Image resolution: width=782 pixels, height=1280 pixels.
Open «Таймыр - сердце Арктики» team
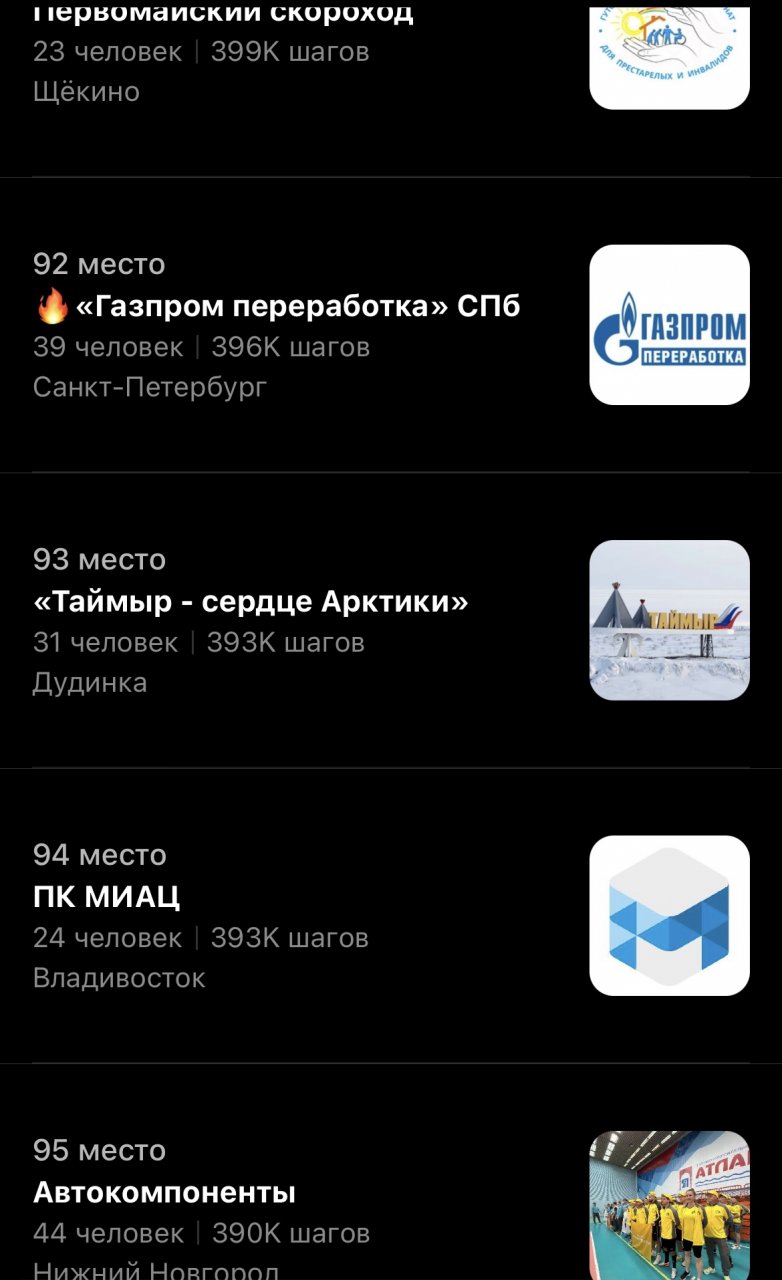pos(391,620)
